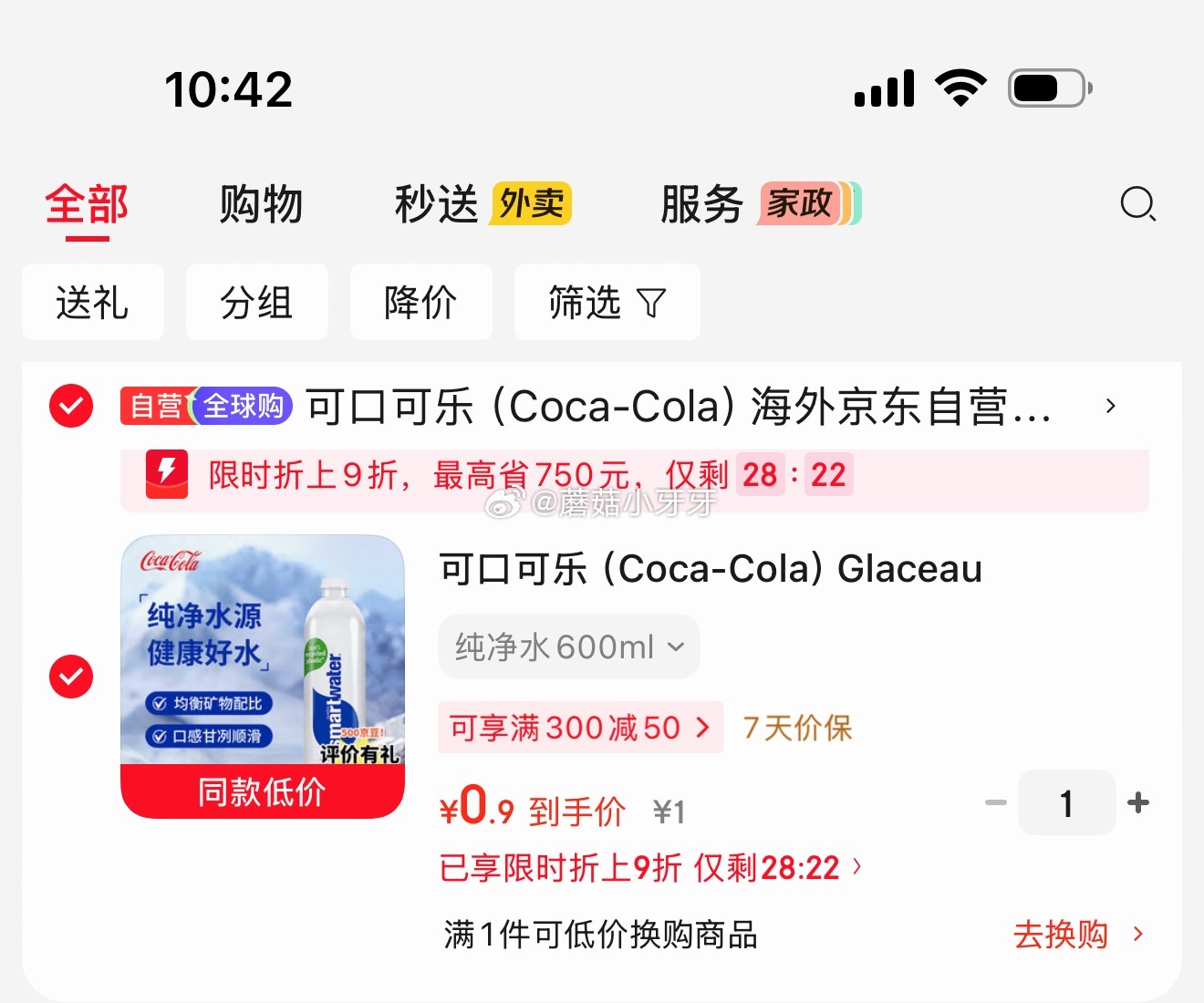Viewport: 1204px width, 1003px height.
Task: Switch to the 服务 家政 tab
Action: click(x=759, y=204)
